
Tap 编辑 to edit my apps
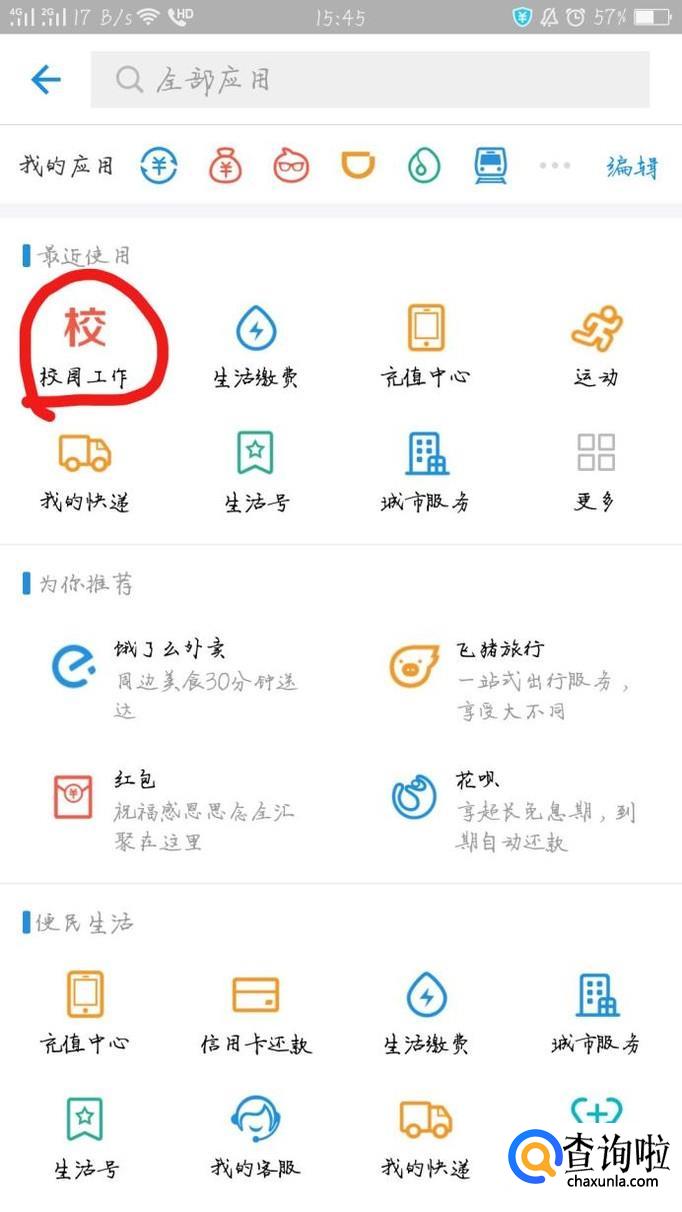632,166
